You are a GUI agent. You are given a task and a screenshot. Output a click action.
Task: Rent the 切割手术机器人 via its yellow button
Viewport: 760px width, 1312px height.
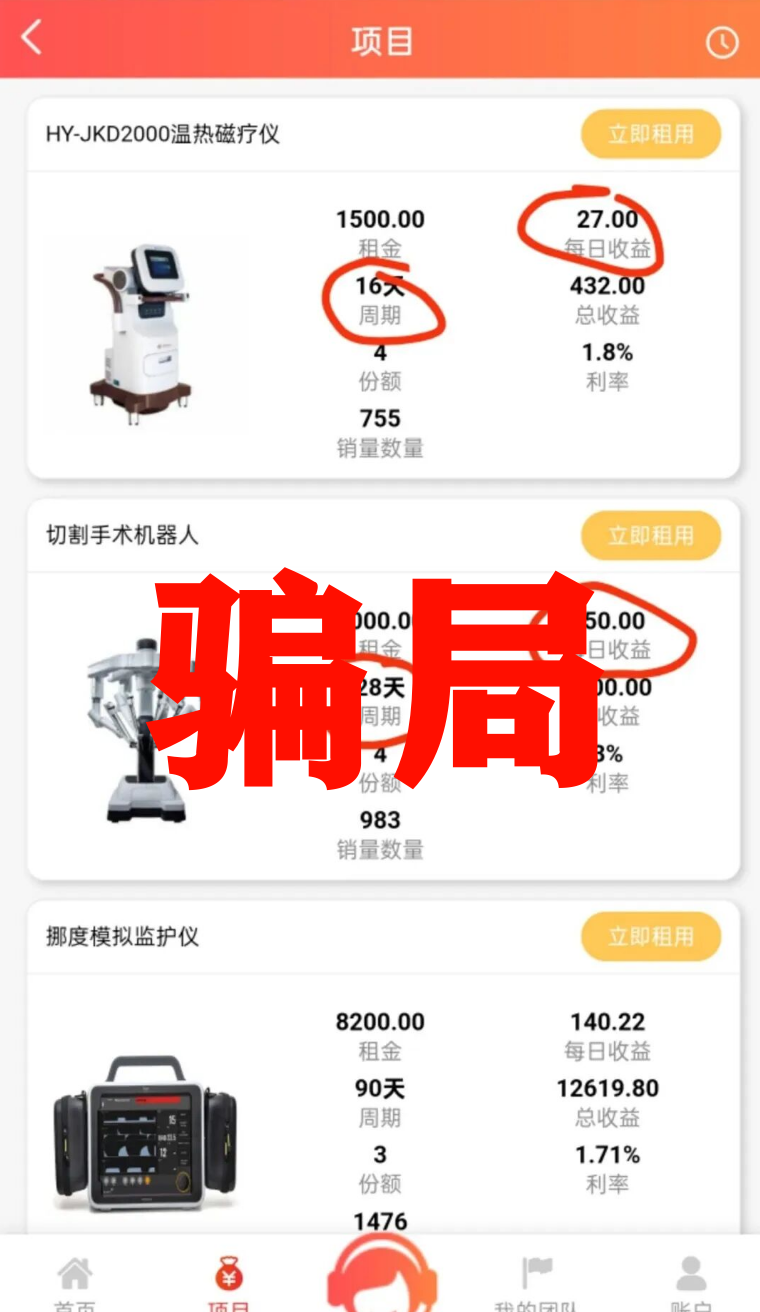(650, 536)
